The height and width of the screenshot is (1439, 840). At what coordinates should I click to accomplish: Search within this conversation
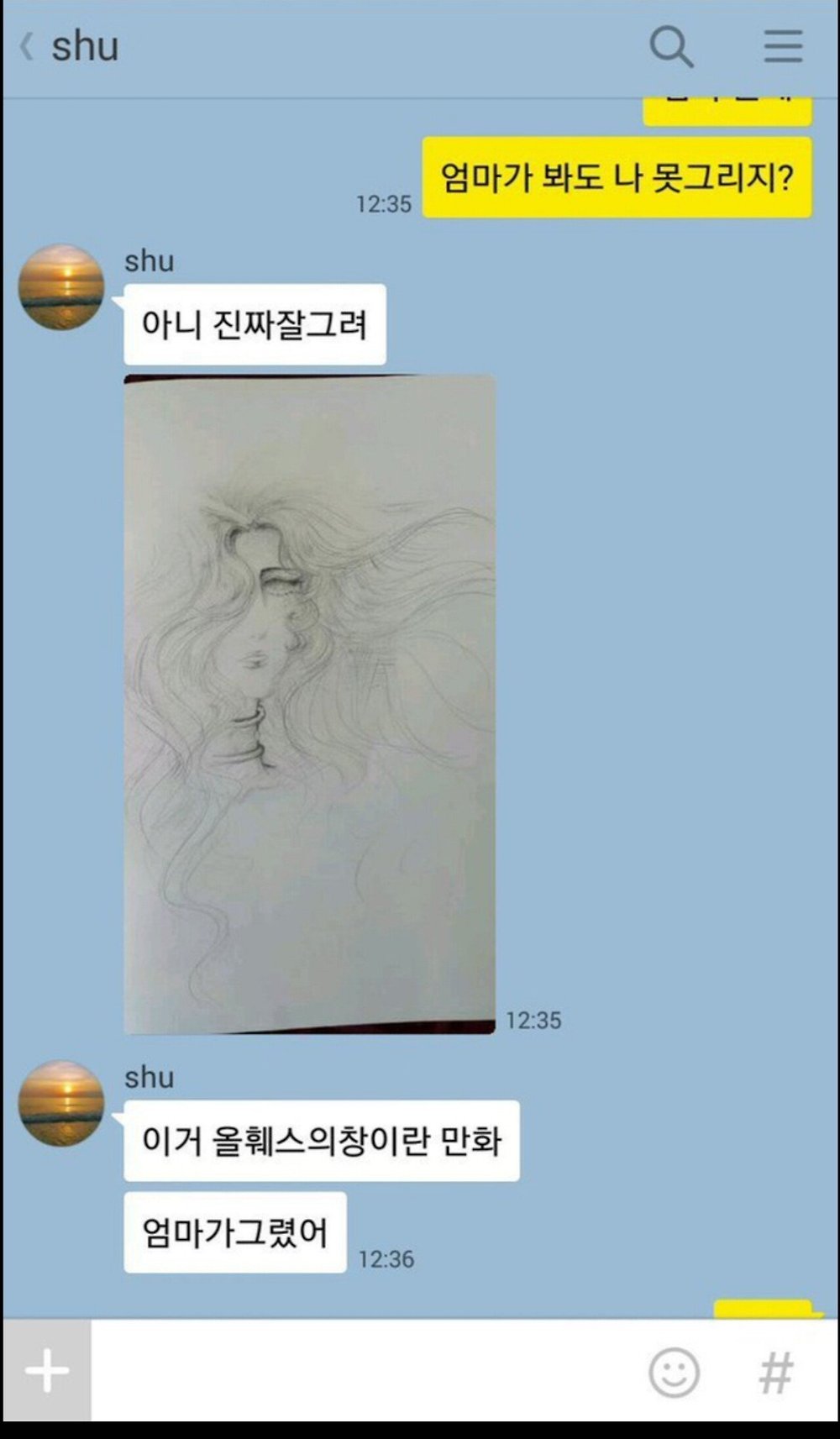(671, 46)
